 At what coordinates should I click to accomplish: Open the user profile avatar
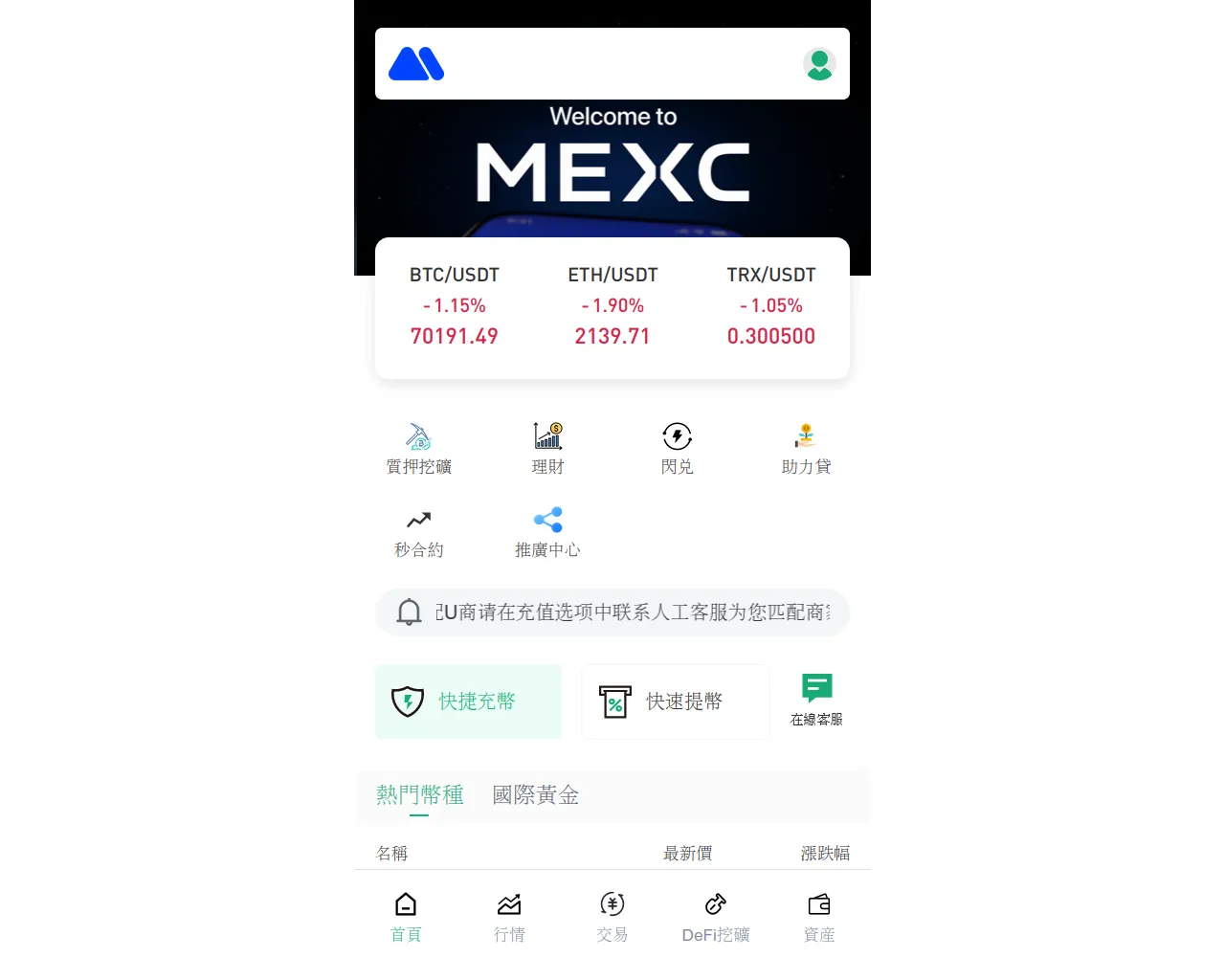pyautogui.click(x=819, y=64)
